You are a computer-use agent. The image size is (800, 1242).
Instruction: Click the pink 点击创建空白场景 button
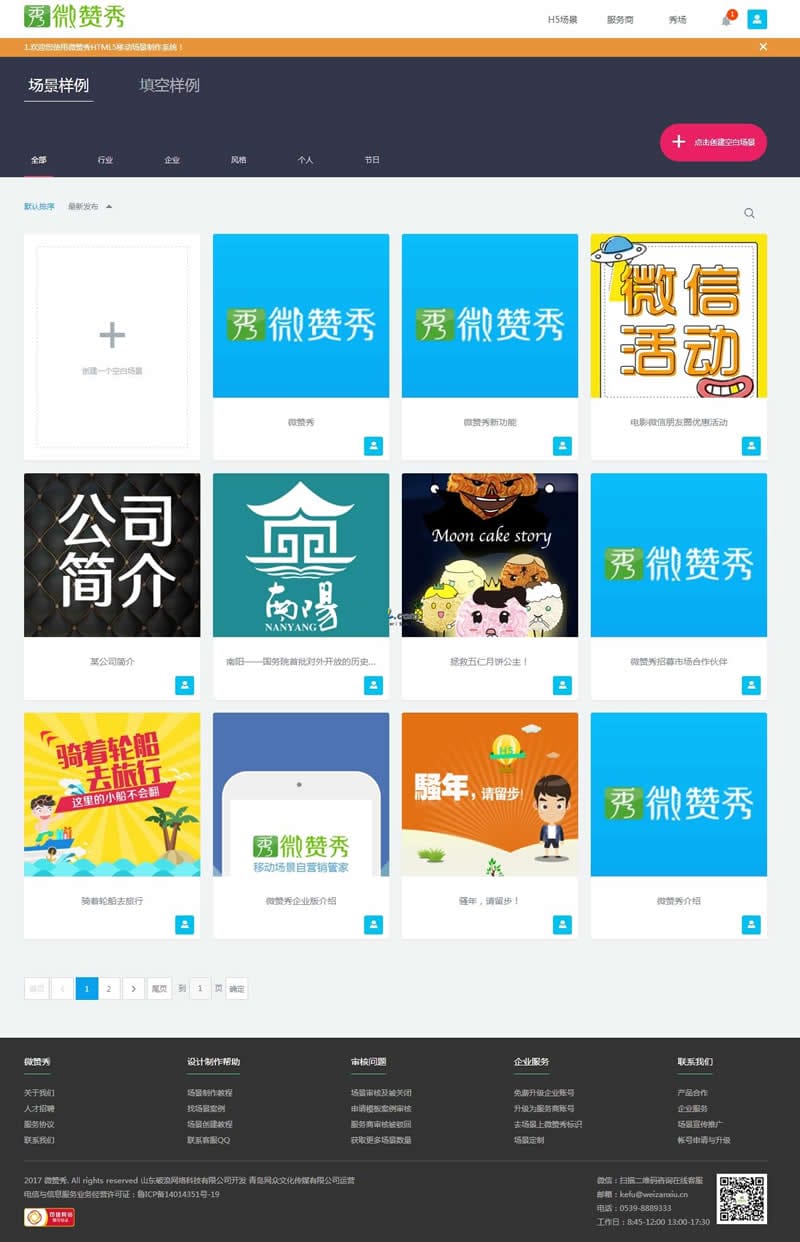tap(712, 142)
